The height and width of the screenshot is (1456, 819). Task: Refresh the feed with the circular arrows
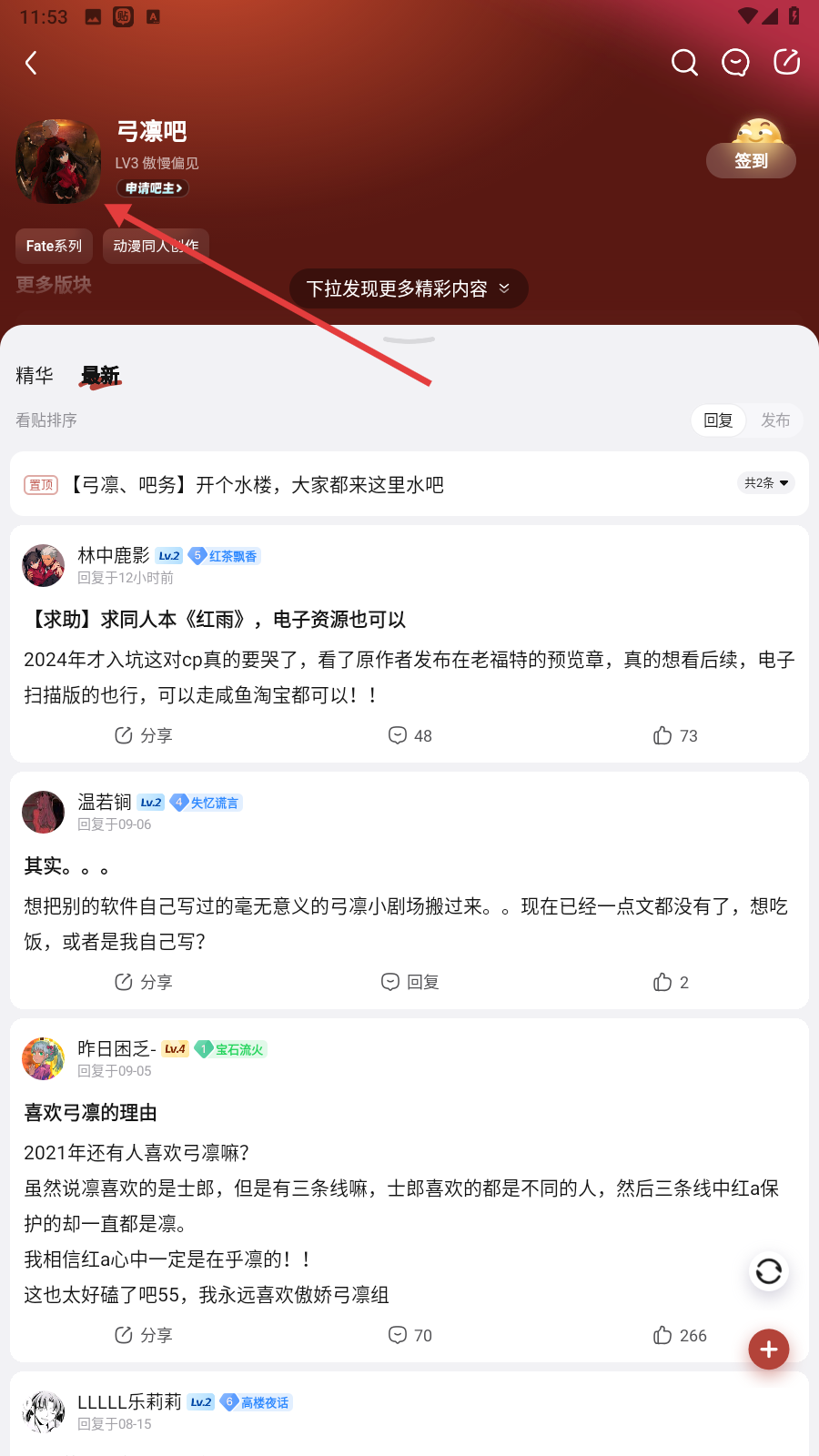click(769, 1271)
